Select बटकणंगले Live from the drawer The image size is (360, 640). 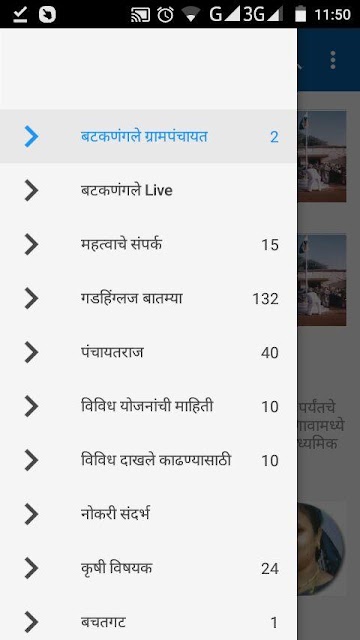pos(148,190)
